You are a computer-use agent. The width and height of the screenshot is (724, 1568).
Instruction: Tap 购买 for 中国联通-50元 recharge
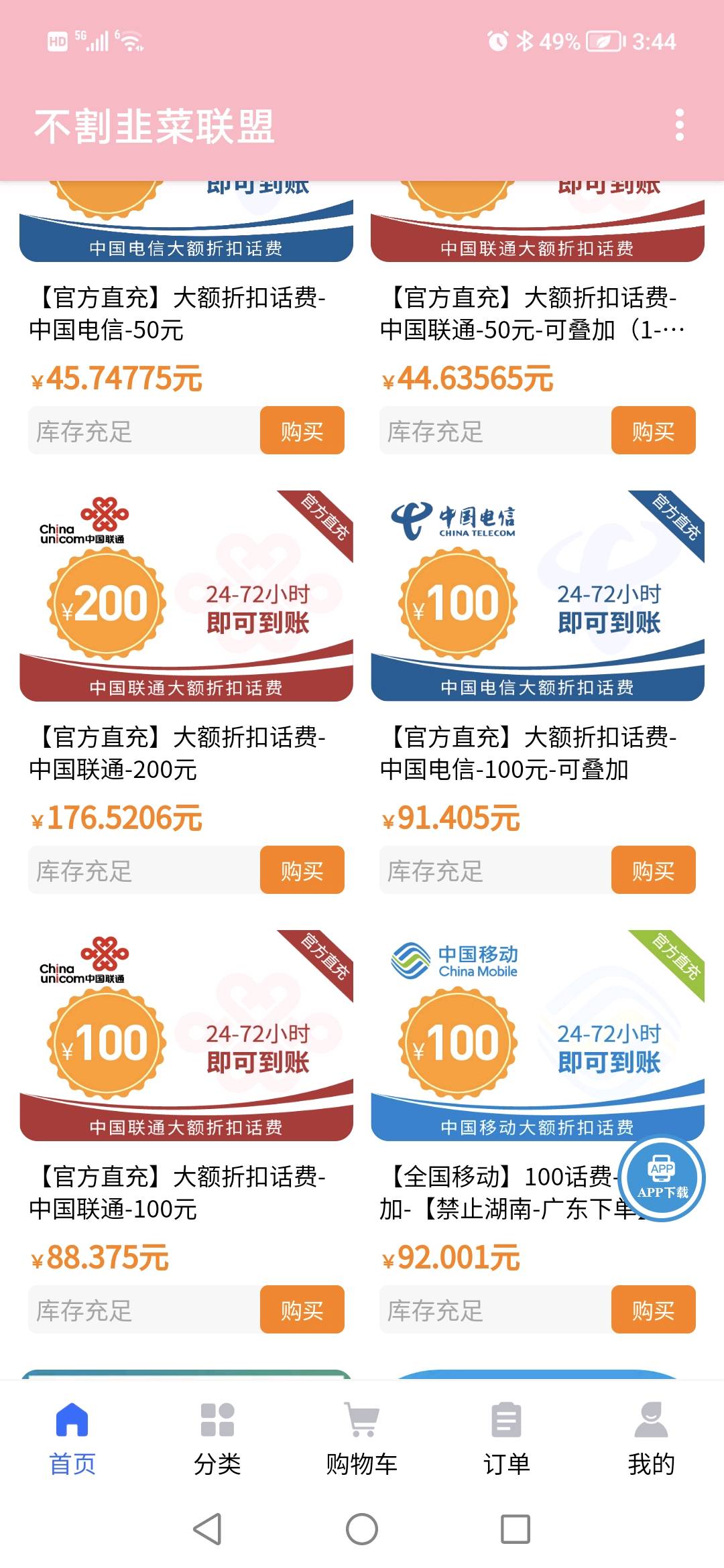click(x=653, y=431)
